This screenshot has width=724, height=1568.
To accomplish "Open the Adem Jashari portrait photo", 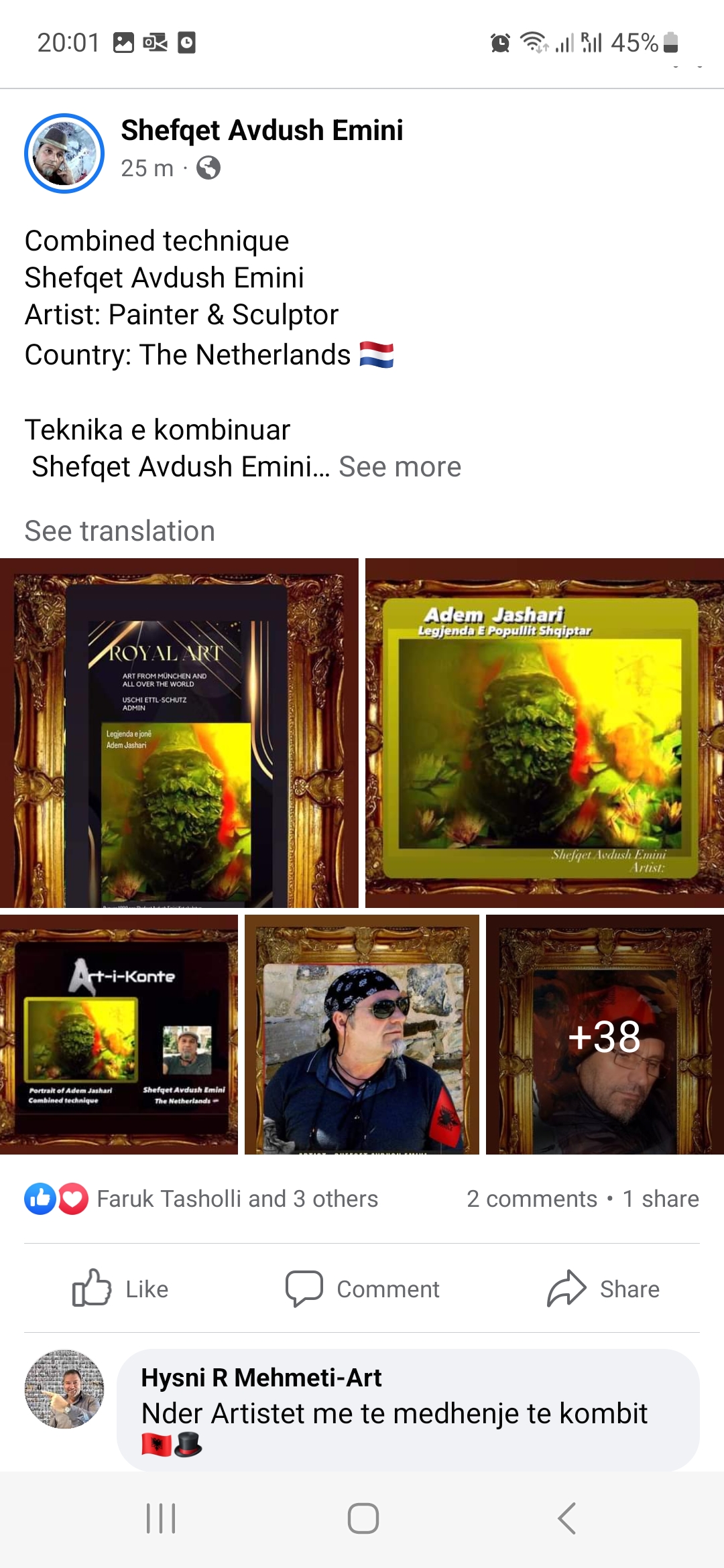I will [544, 733].
